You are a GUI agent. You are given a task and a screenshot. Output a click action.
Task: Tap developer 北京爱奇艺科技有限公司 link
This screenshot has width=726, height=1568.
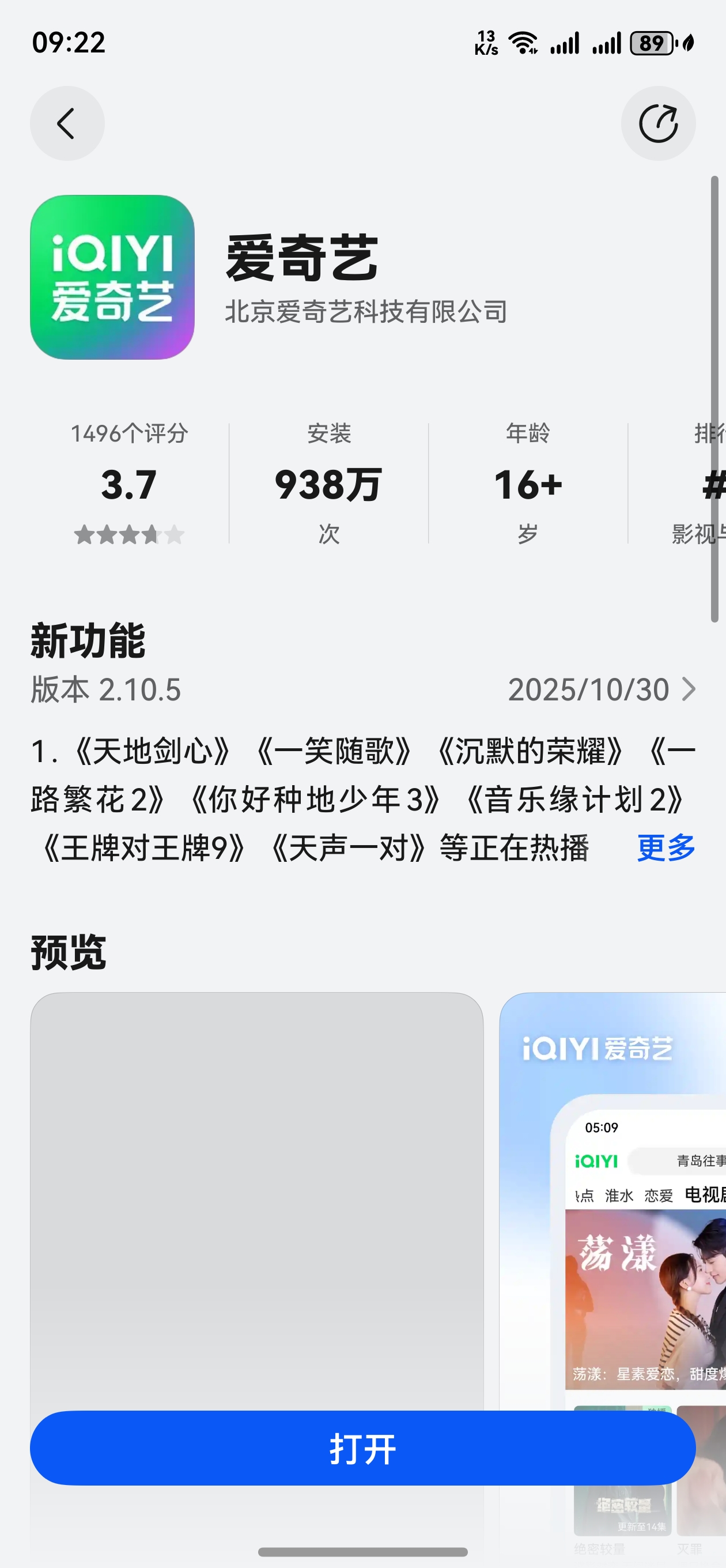(x=367, y=312)
